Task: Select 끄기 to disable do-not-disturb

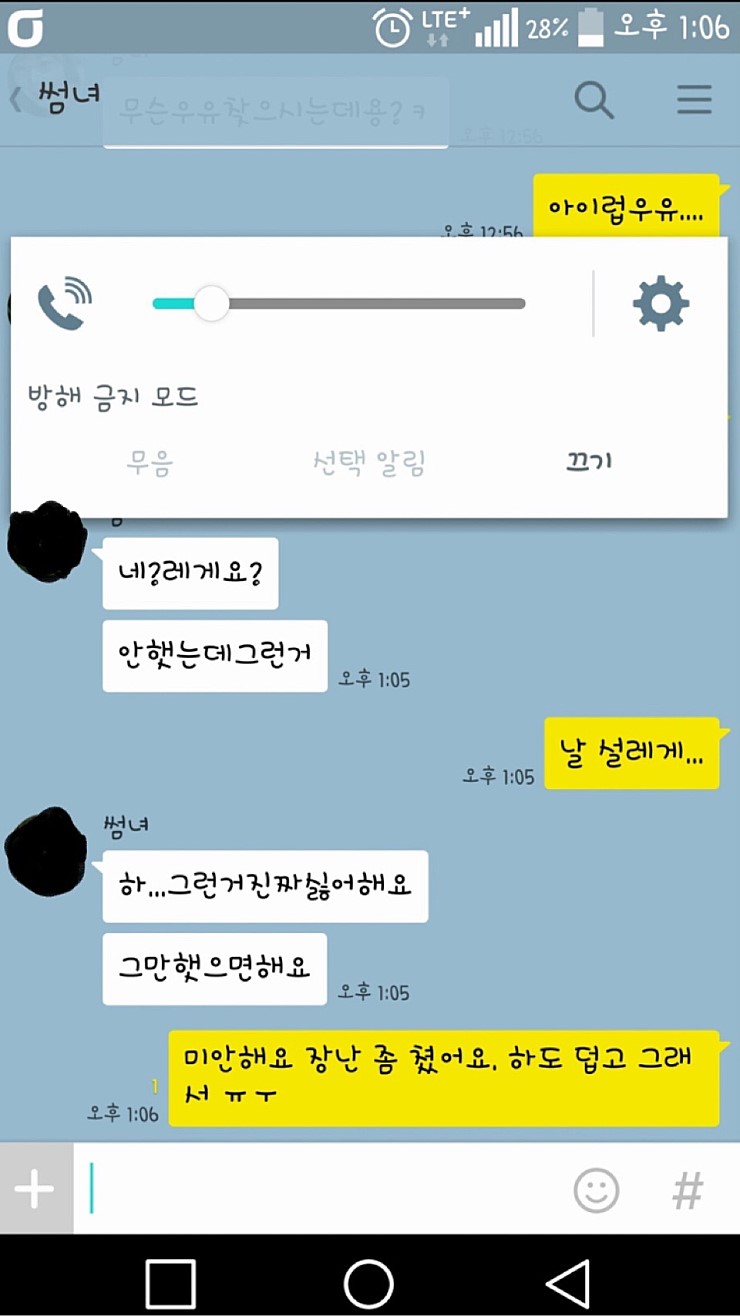Action: click(588, 463)
